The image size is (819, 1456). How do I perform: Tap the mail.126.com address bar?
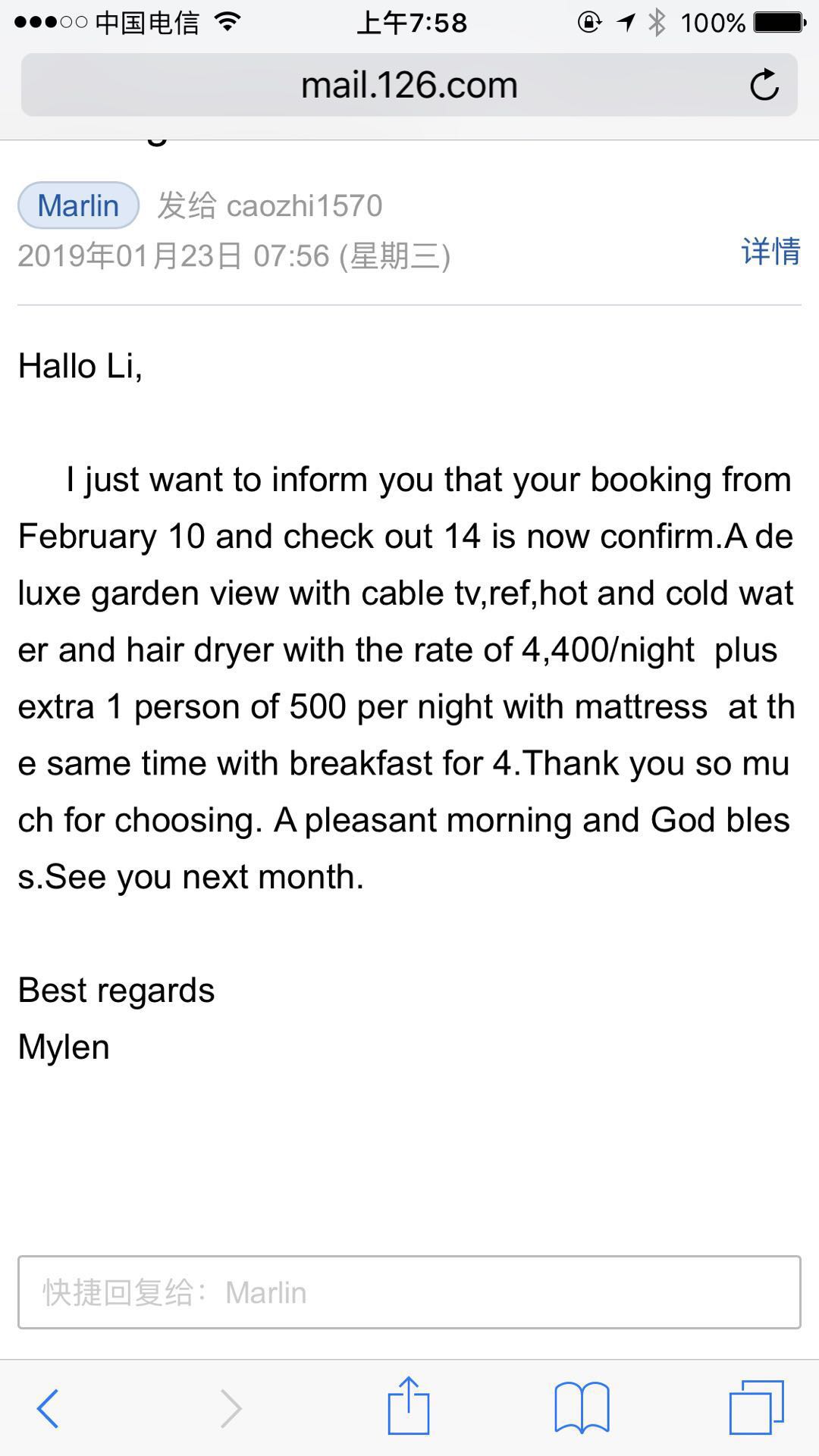[409, 85]
